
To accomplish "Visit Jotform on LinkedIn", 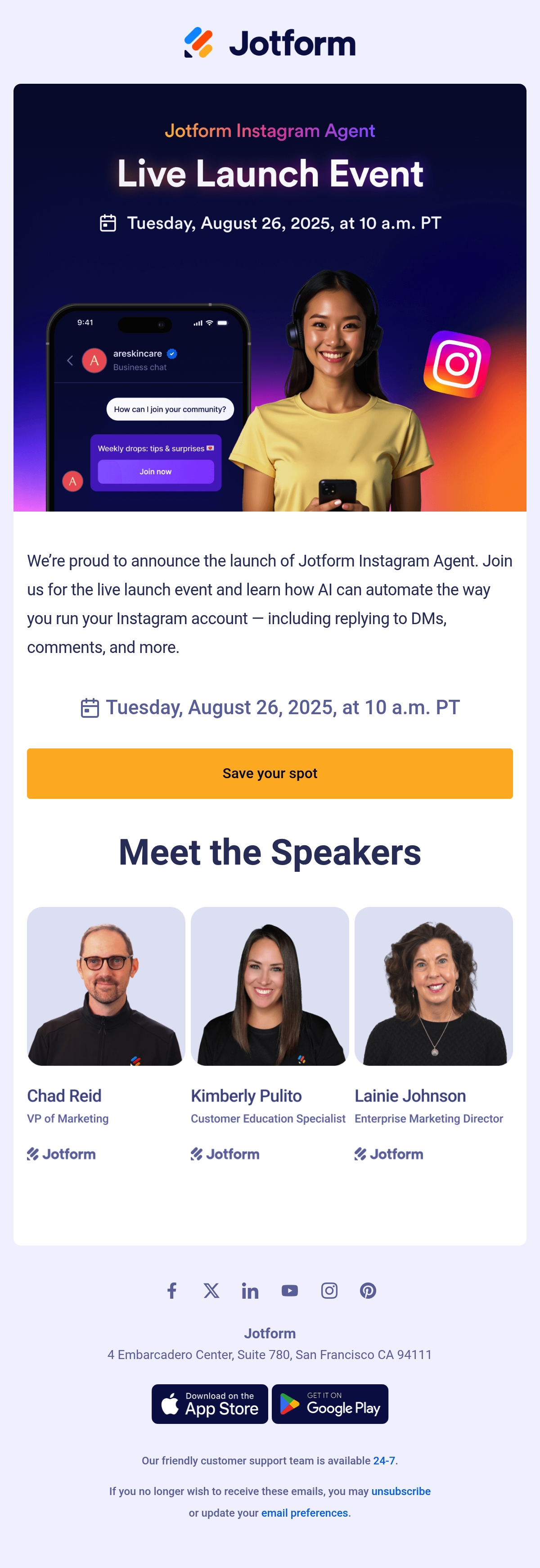I will tap(250, 1291).
